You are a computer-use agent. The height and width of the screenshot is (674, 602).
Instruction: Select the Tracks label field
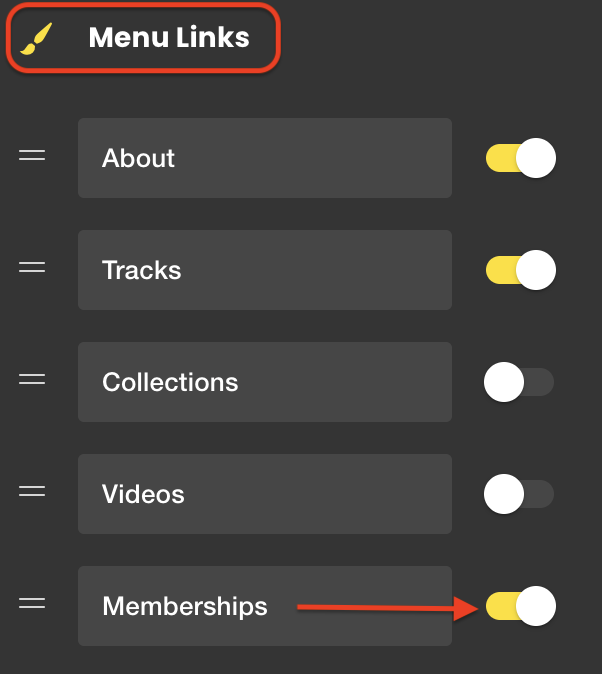(x=265, y=270)
